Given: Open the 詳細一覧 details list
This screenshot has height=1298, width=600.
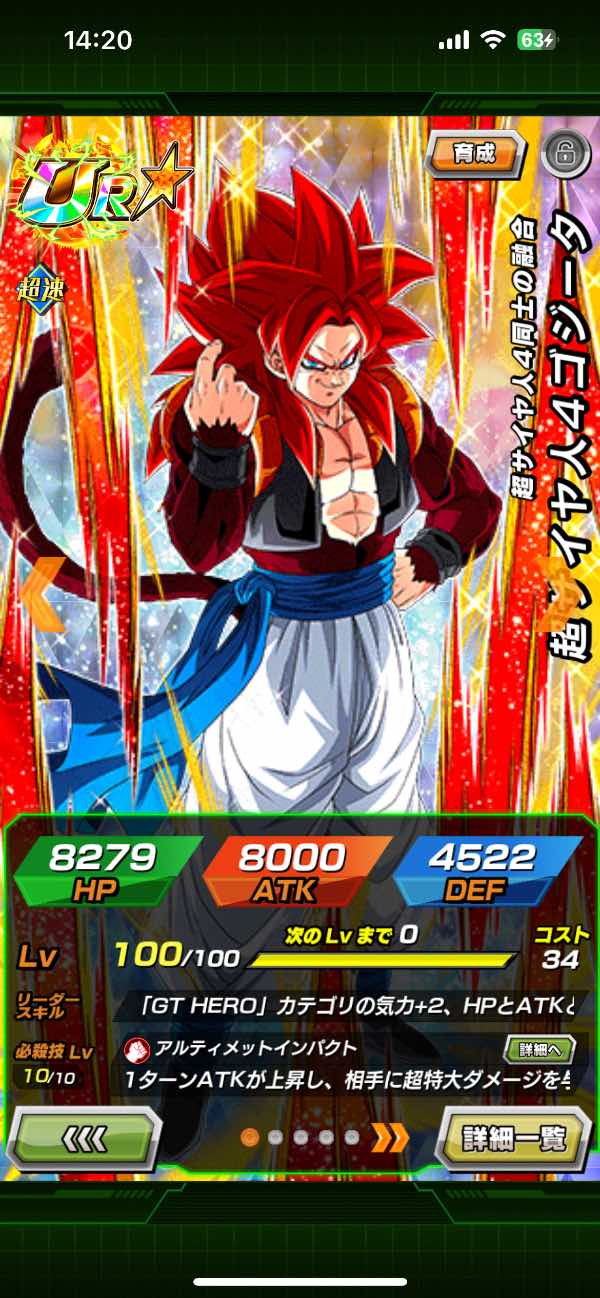Looking at the screenshot, I should pyautogui.click(x=513, y=1138).
